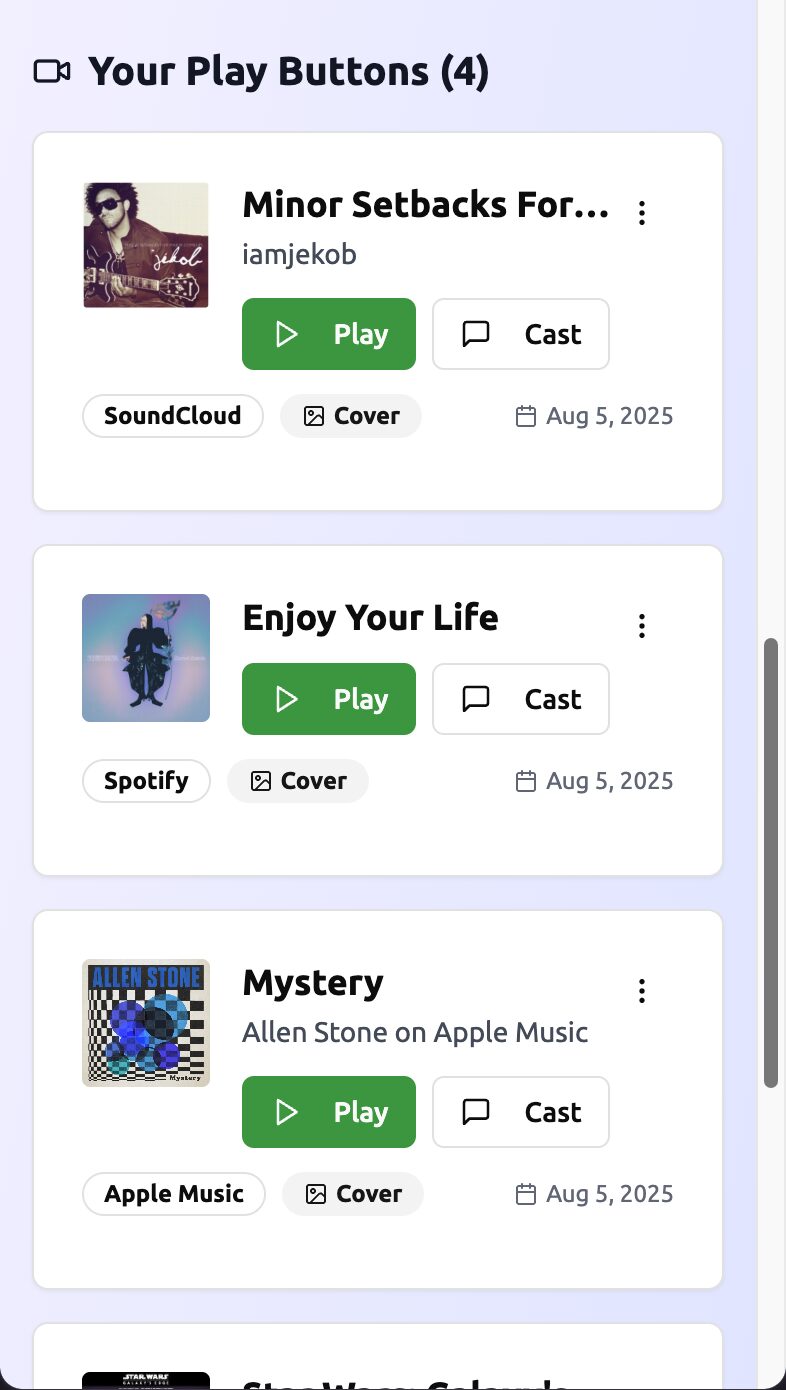
Task: Open three-dot menu on Mystery card
Action: click(x=642, y=991)
